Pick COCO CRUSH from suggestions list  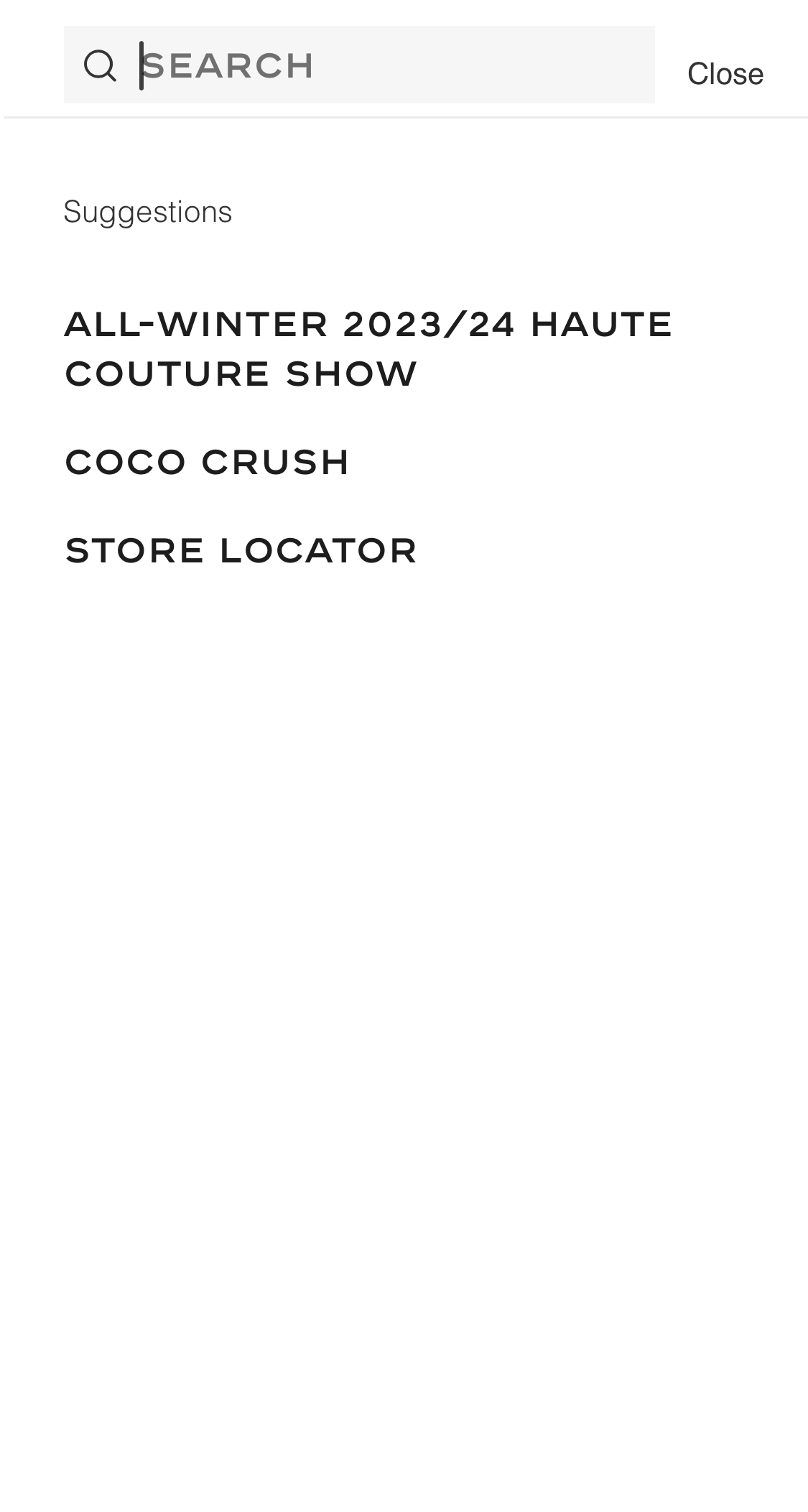point(207,462)
